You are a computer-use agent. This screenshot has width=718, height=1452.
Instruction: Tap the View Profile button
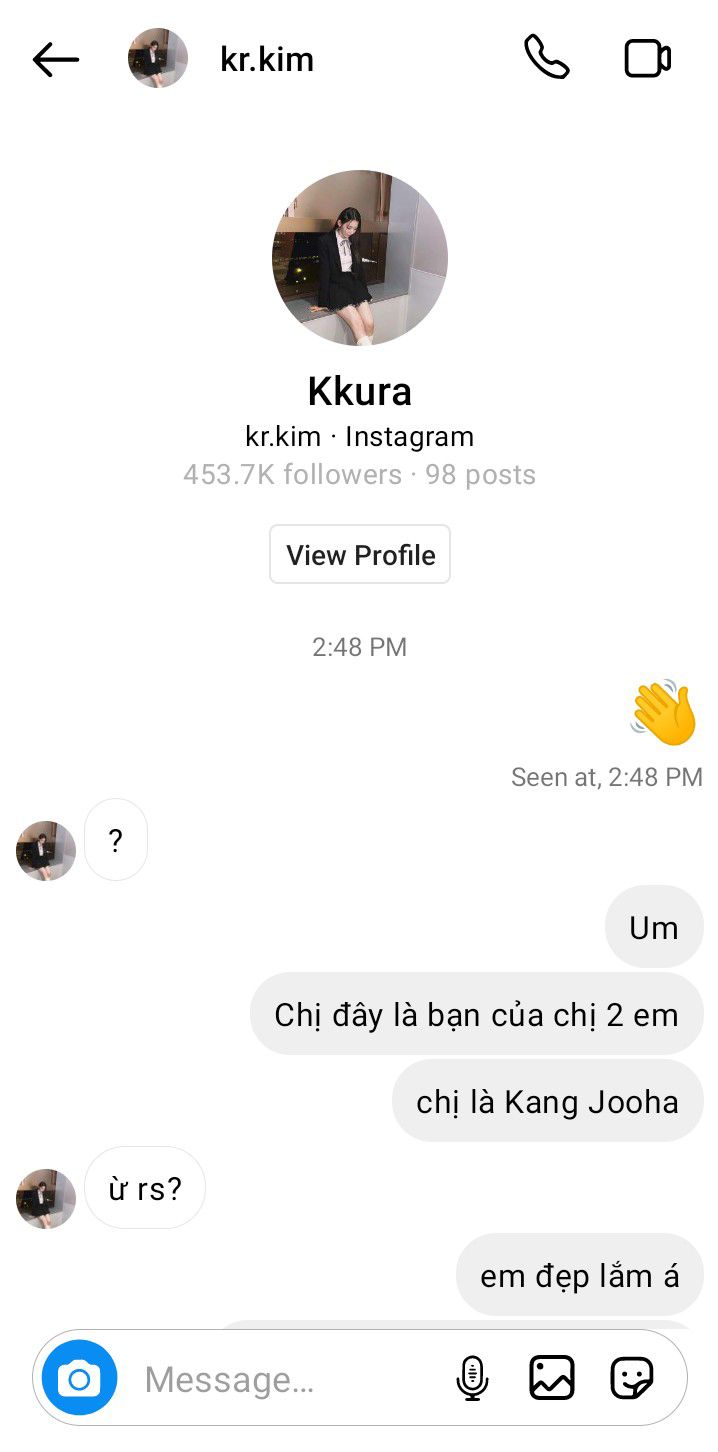pyautogui.click(x=360, y=555)
